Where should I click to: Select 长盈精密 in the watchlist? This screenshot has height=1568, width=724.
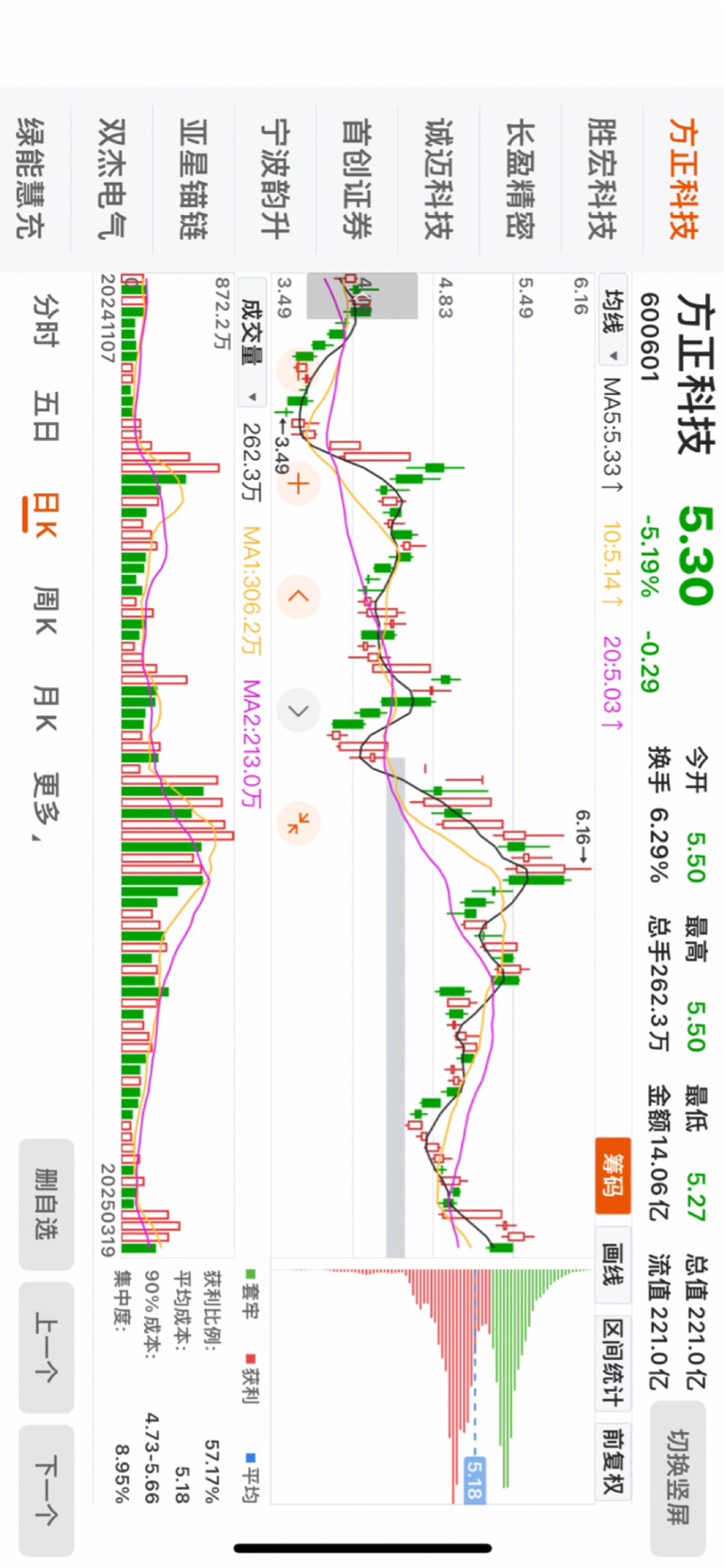point(520,179)
